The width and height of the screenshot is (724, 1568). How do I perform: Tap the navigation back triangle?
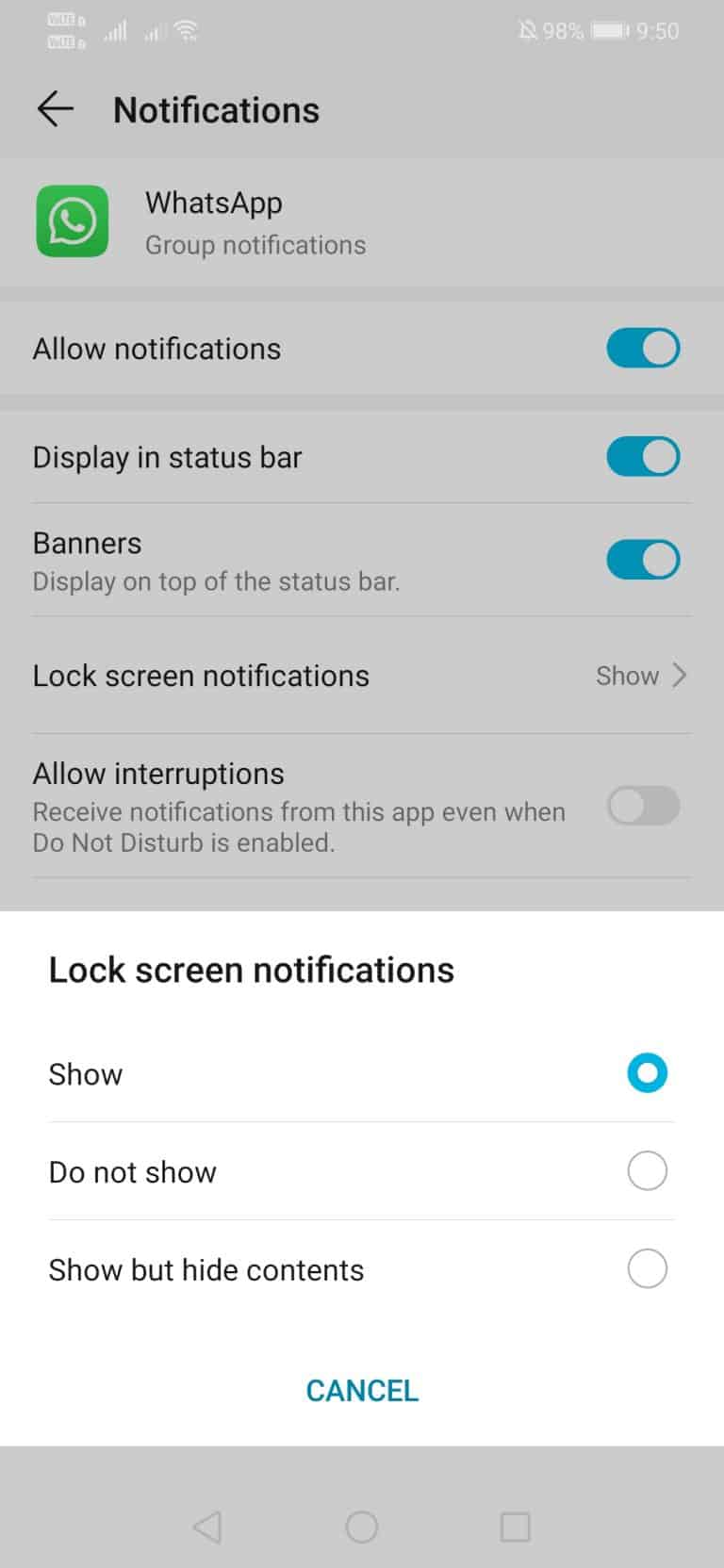pyautogui.click(x=207, y=1527)
